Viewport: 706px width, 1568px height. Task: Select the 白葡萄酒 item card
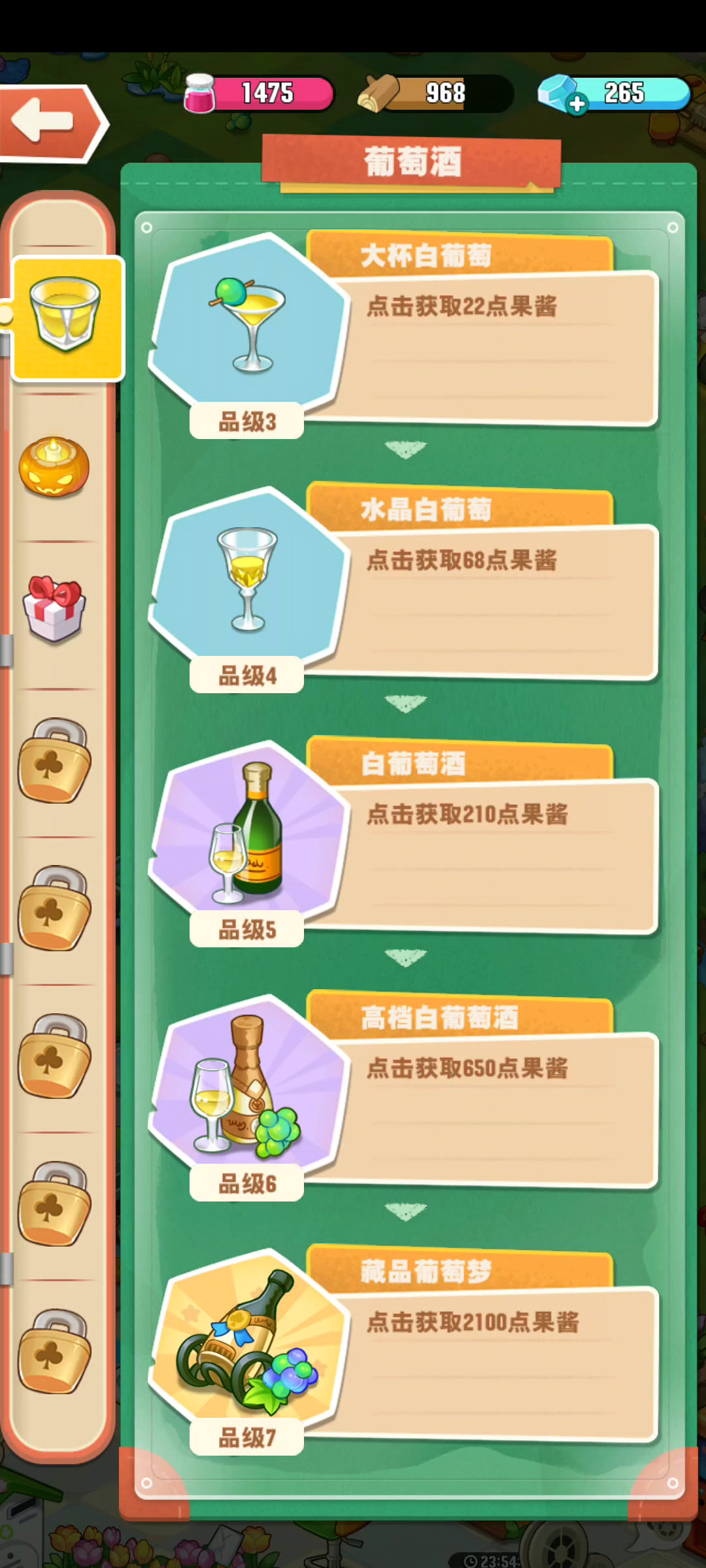pyautogui.click(x=404, y=841)
